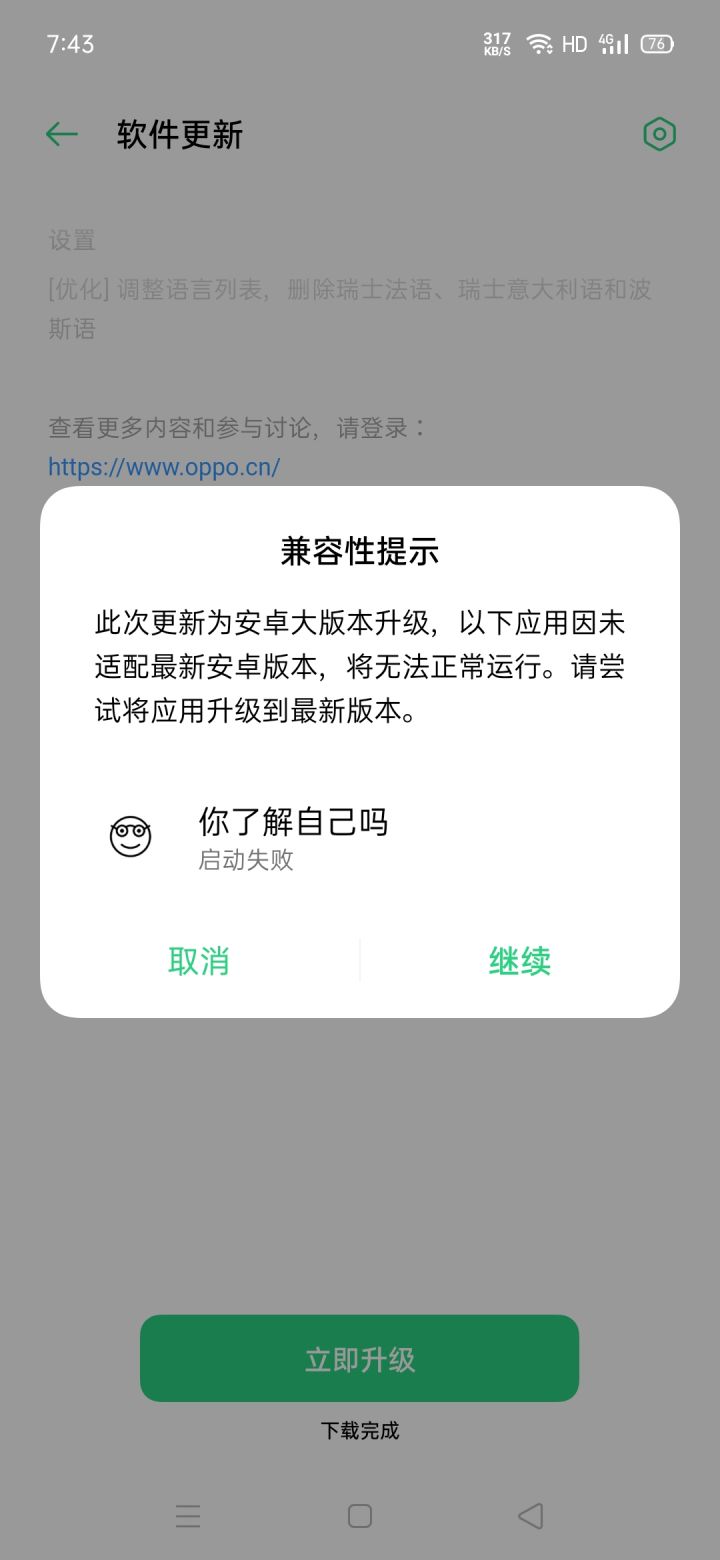Screen dimensions: 720x1560
Task: Tap 取消 to cancel the compatibility prompt
Action: pos(198,960)
